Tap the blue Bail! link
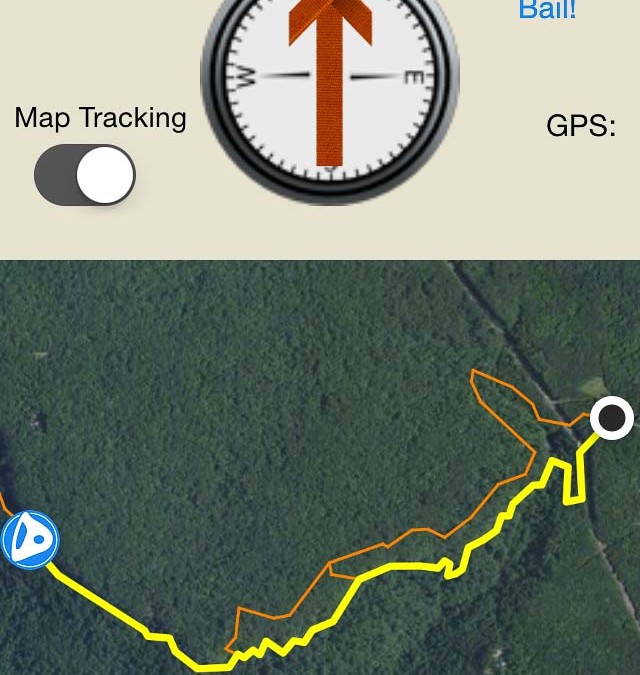Image resolution: width=640 pixels, height=675 pixels. coord(547,10)
